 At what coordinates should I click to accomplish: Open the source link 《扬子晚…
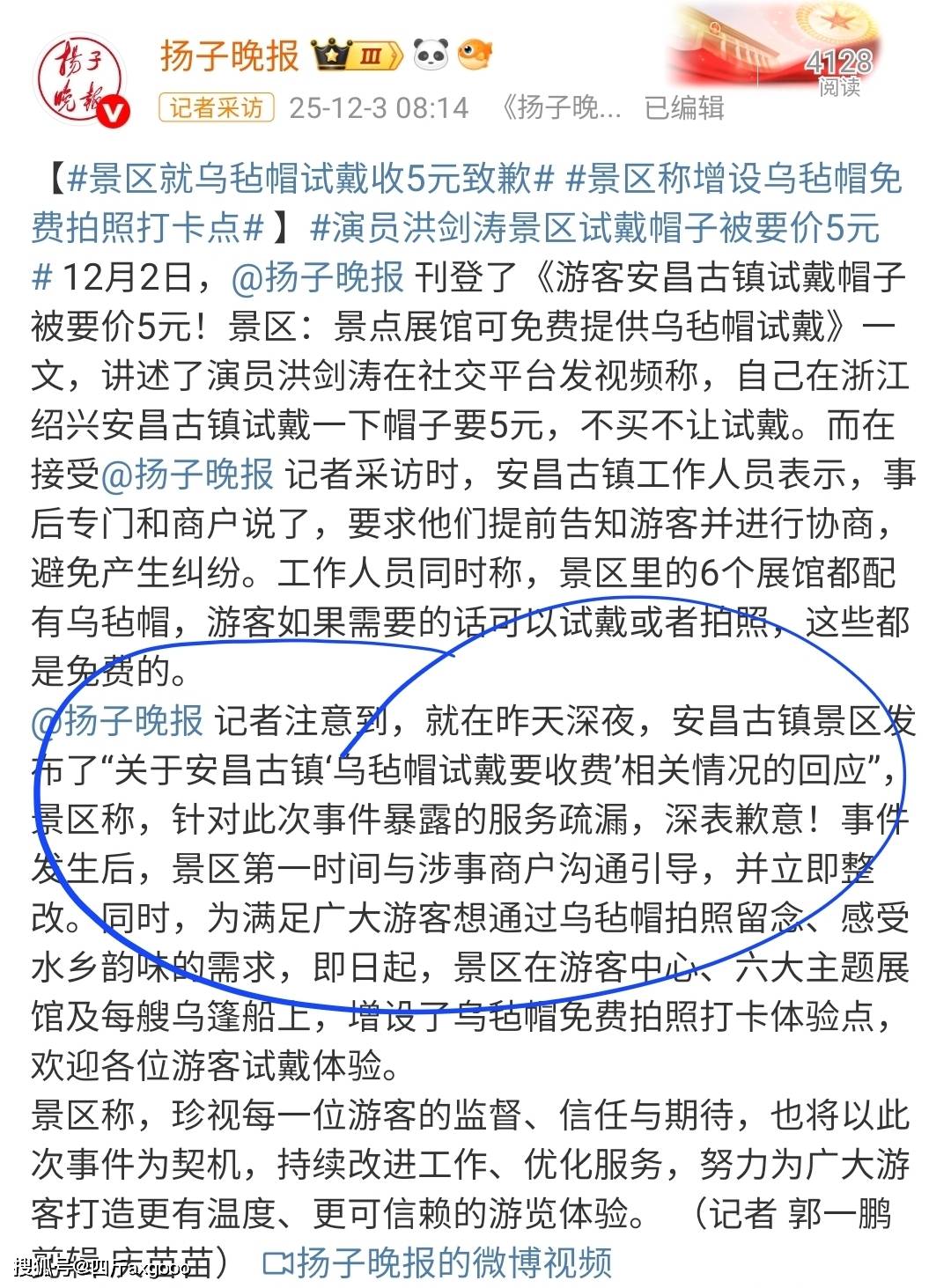click(560, 107)
